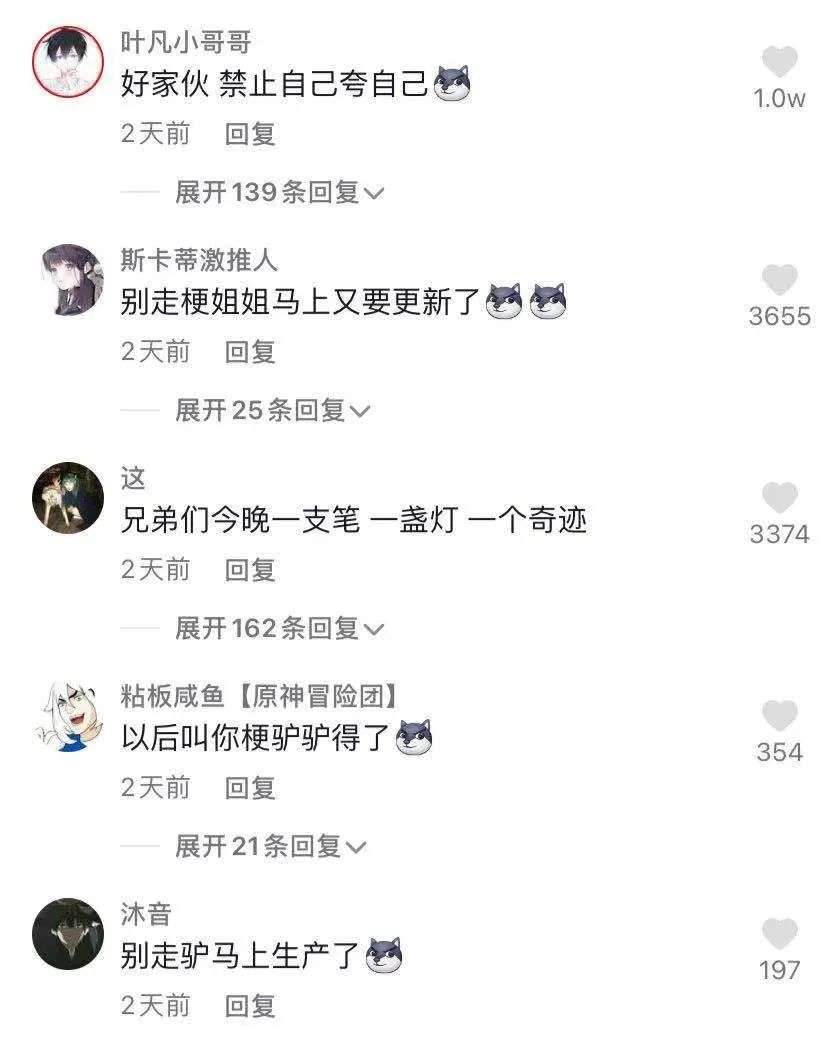
Task: Reply to 斯卡蒂激推人's comment
Action: pyautogui.click(x=250, y=352)
